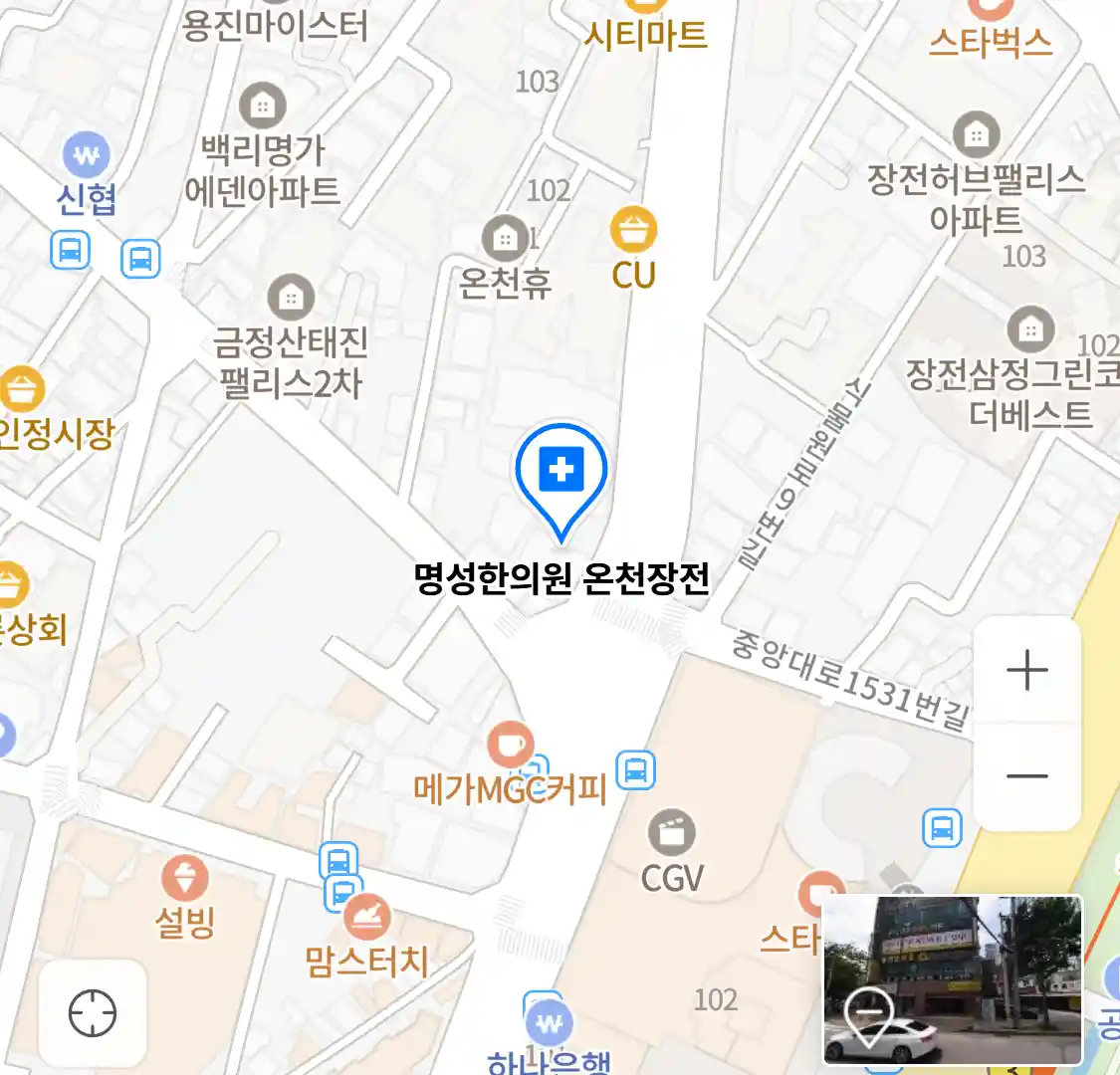This screenshot has height=1075, width=1120.
Task: Select the 설빙 dessert shop marker
Action: [185, 880]
